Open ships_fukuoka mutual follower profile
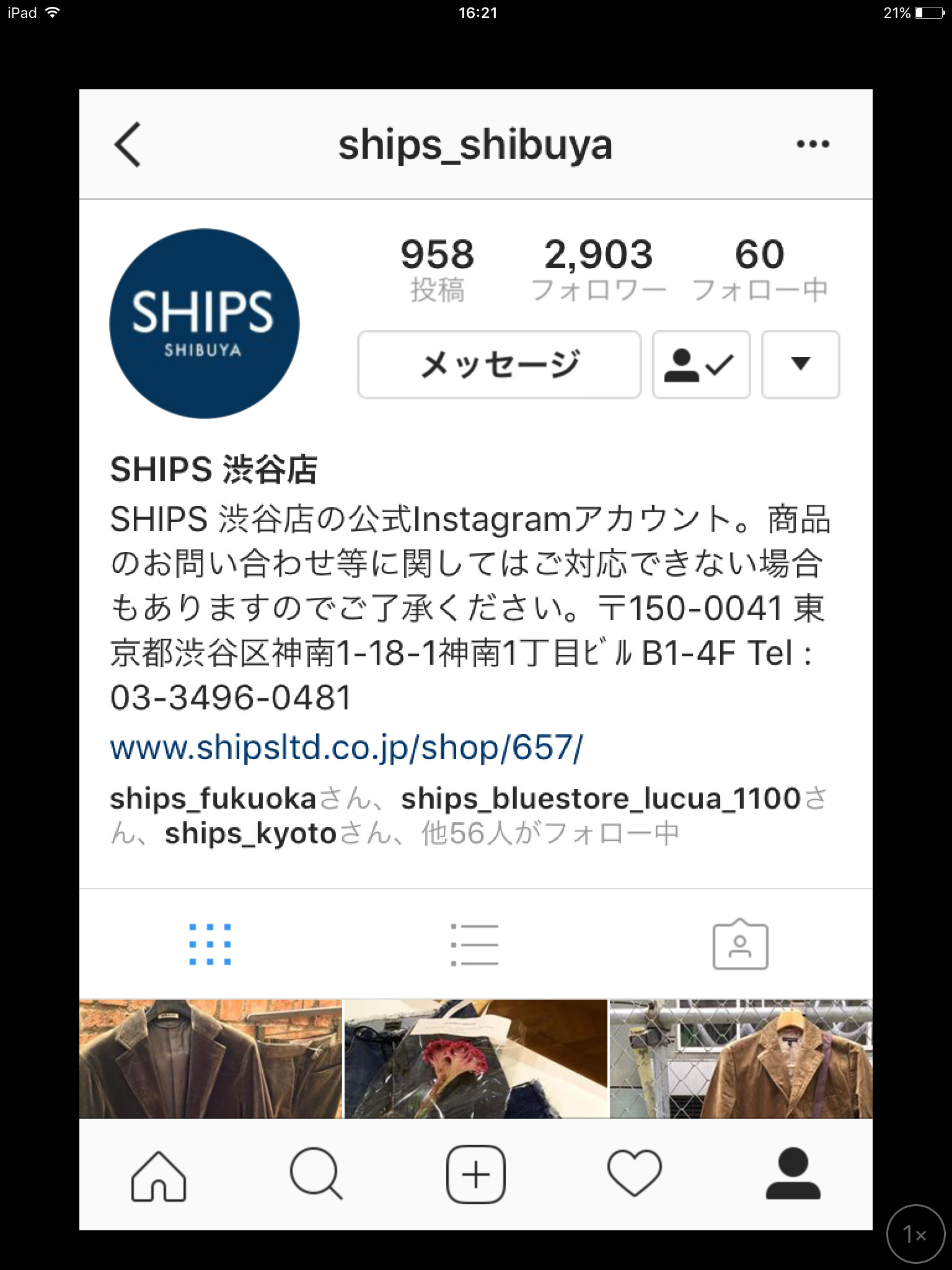Viewport: 952px width, 1270px height. pos(213,799)
